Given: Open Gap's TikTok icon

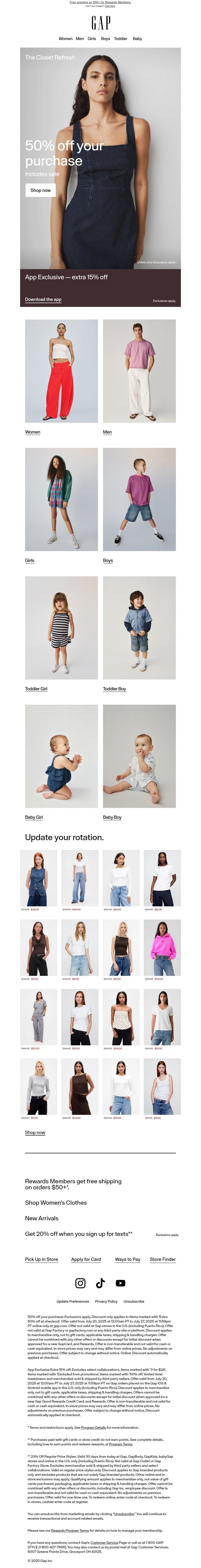Looking at the screenshot, I should point(100,1282).
